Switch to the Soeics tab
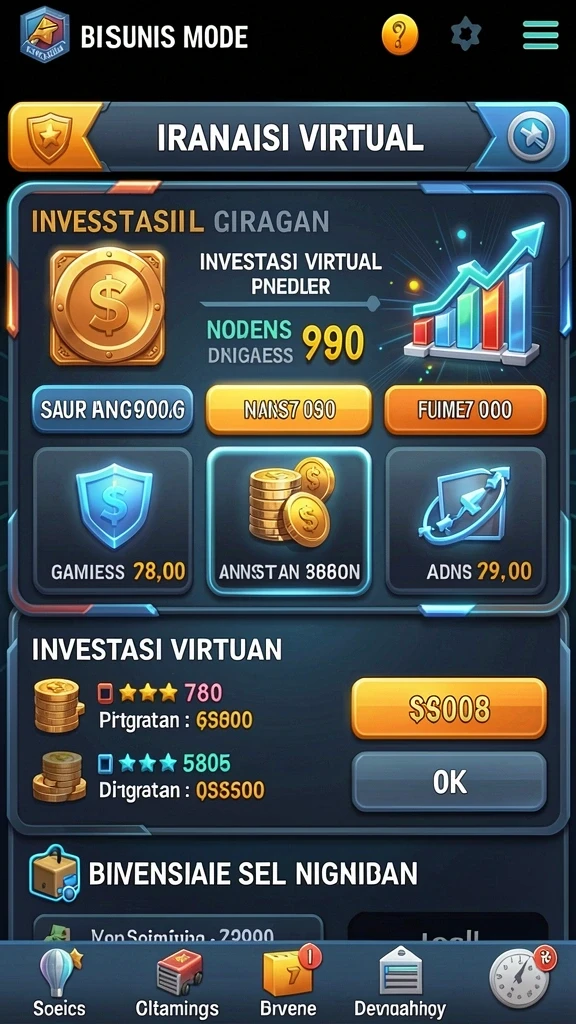The image size is (576, 1024). coord(59,982)
